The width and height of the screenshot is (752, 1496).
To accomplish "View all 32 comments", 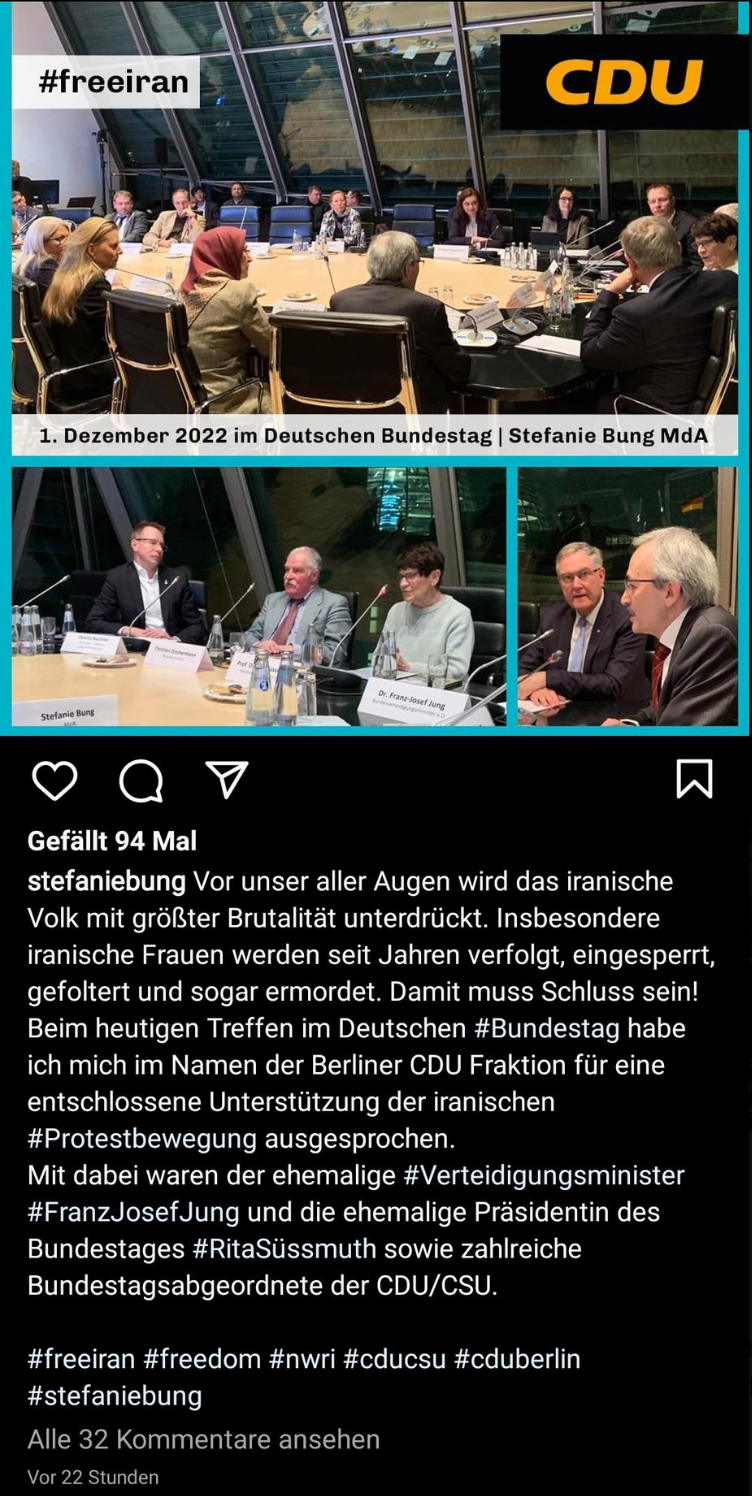I will [204, 1440].
